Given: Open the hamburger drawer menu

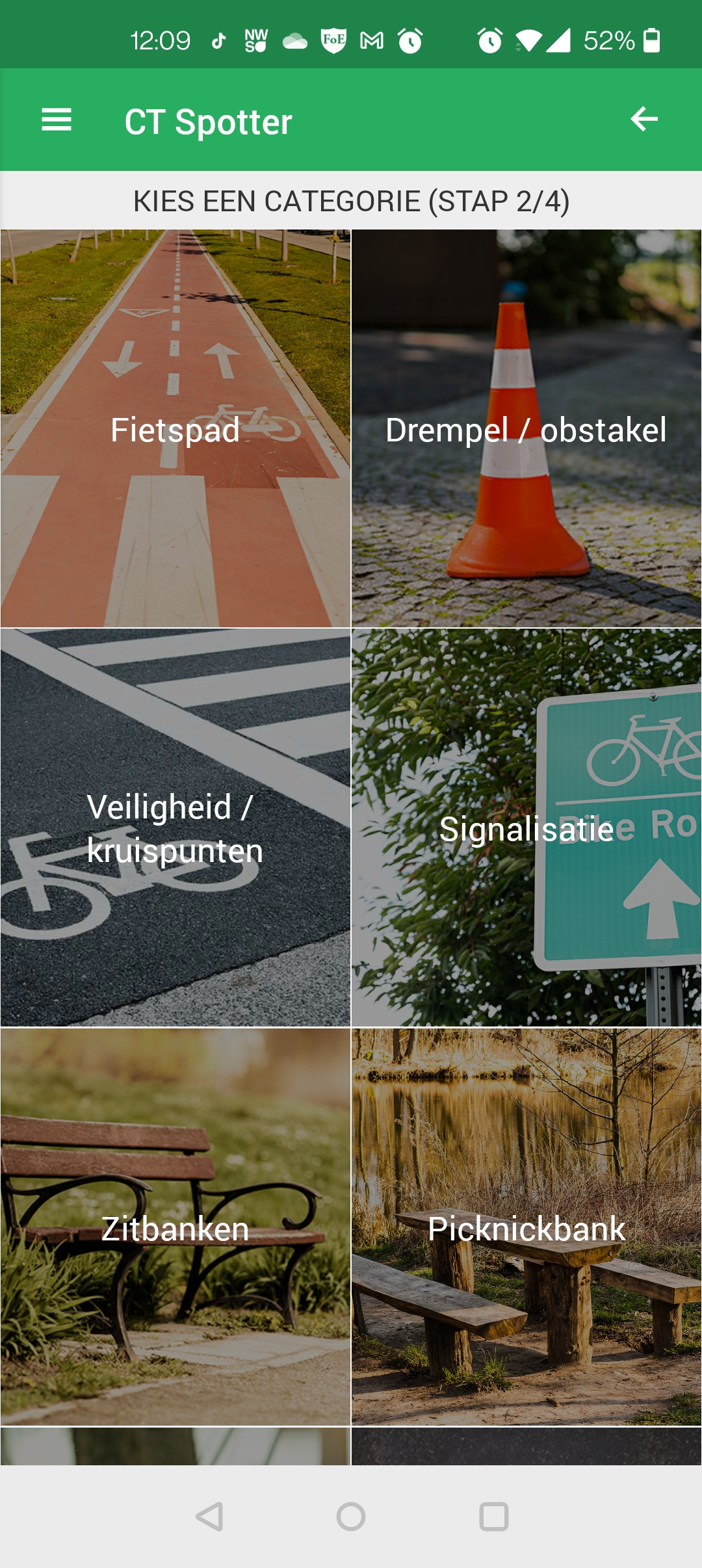Looking at the screenshot, I should click(x=57, y=120).
